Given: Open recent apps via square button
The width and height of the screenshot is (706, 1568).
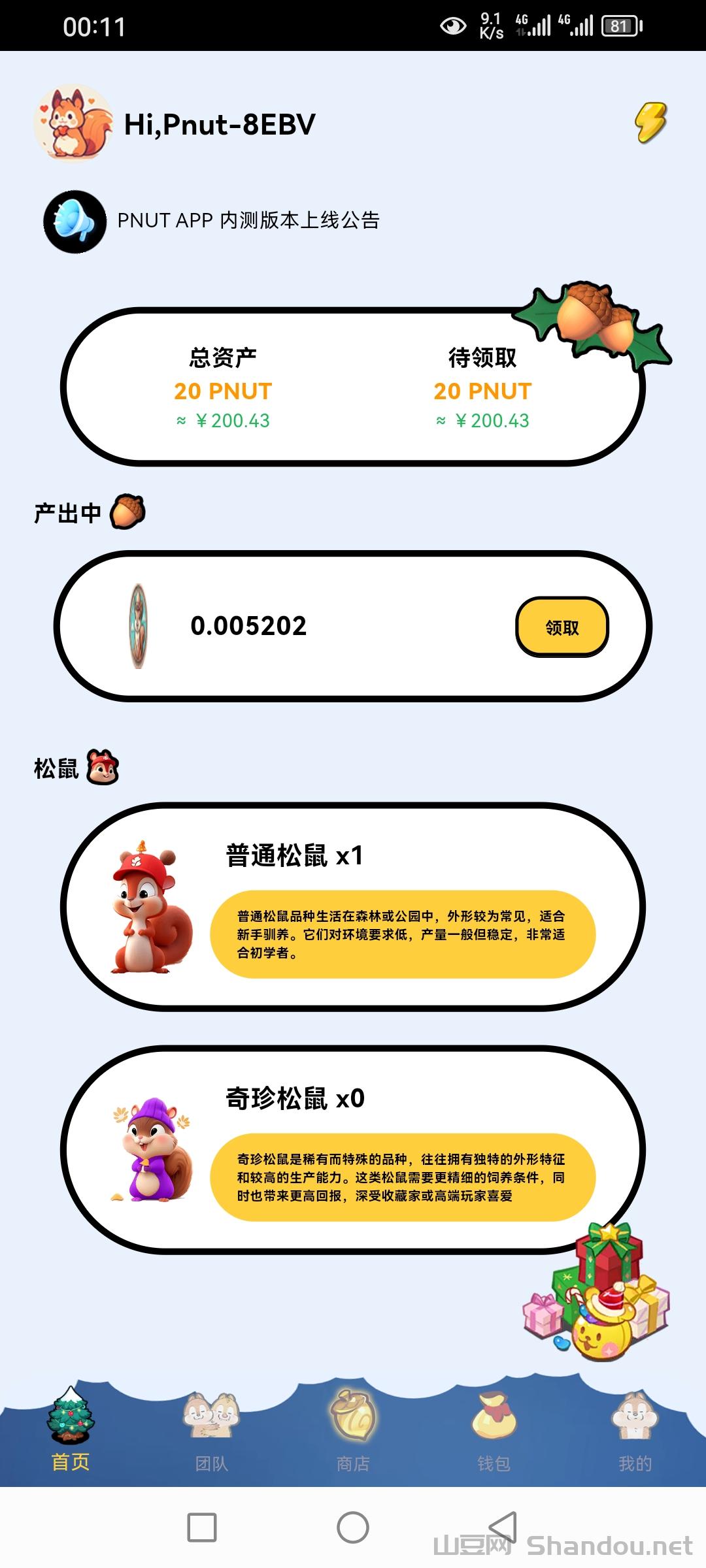Looking at the screenshot, I should (202, 1527).
